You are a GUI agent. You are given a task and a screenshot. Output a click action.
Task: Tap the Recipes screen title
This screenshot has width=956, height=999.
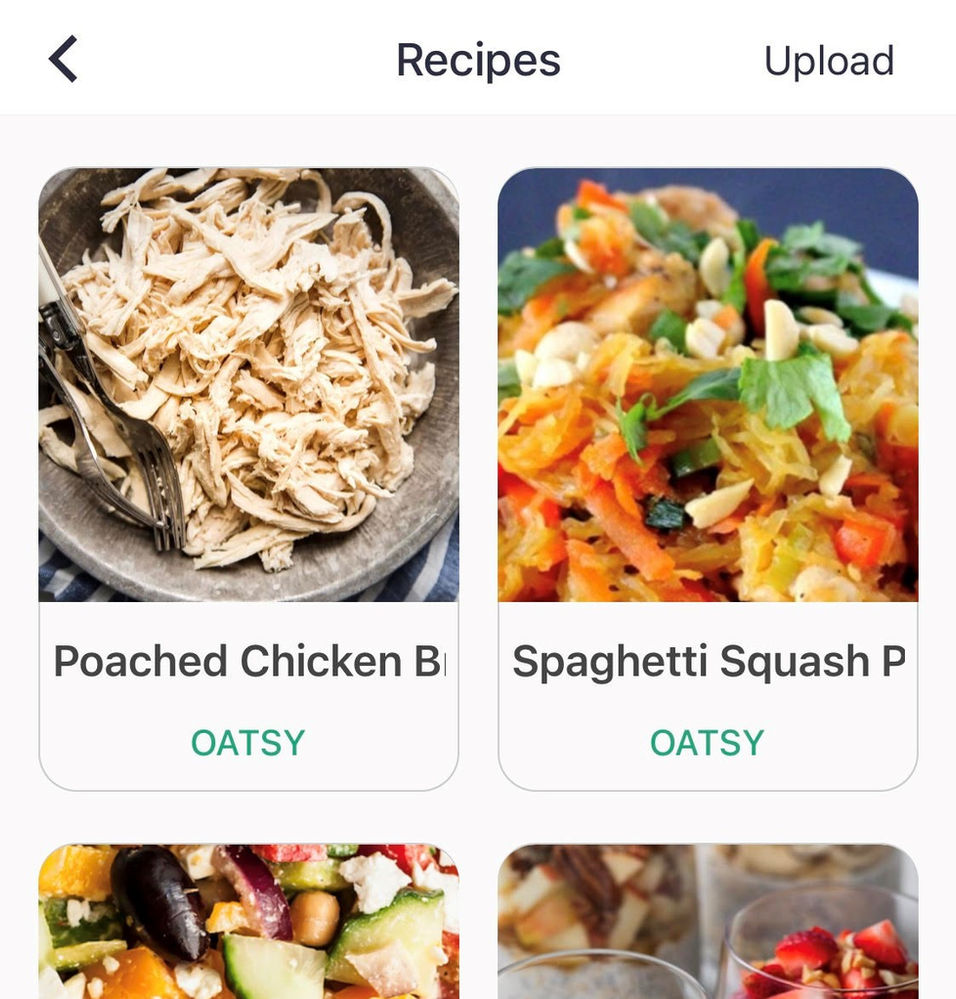point(477,60)
